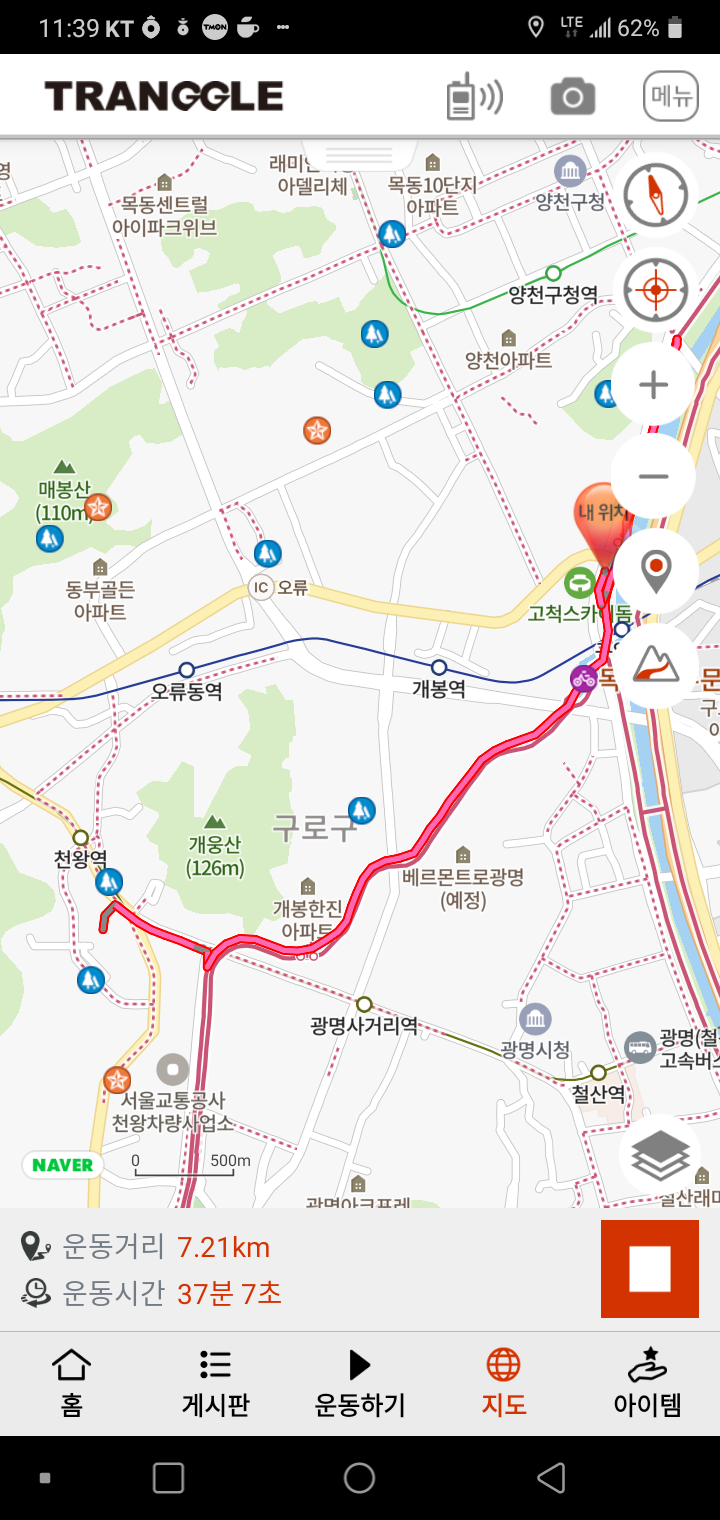Zoom in the map
720x1520 pixels.
(653, 385)
